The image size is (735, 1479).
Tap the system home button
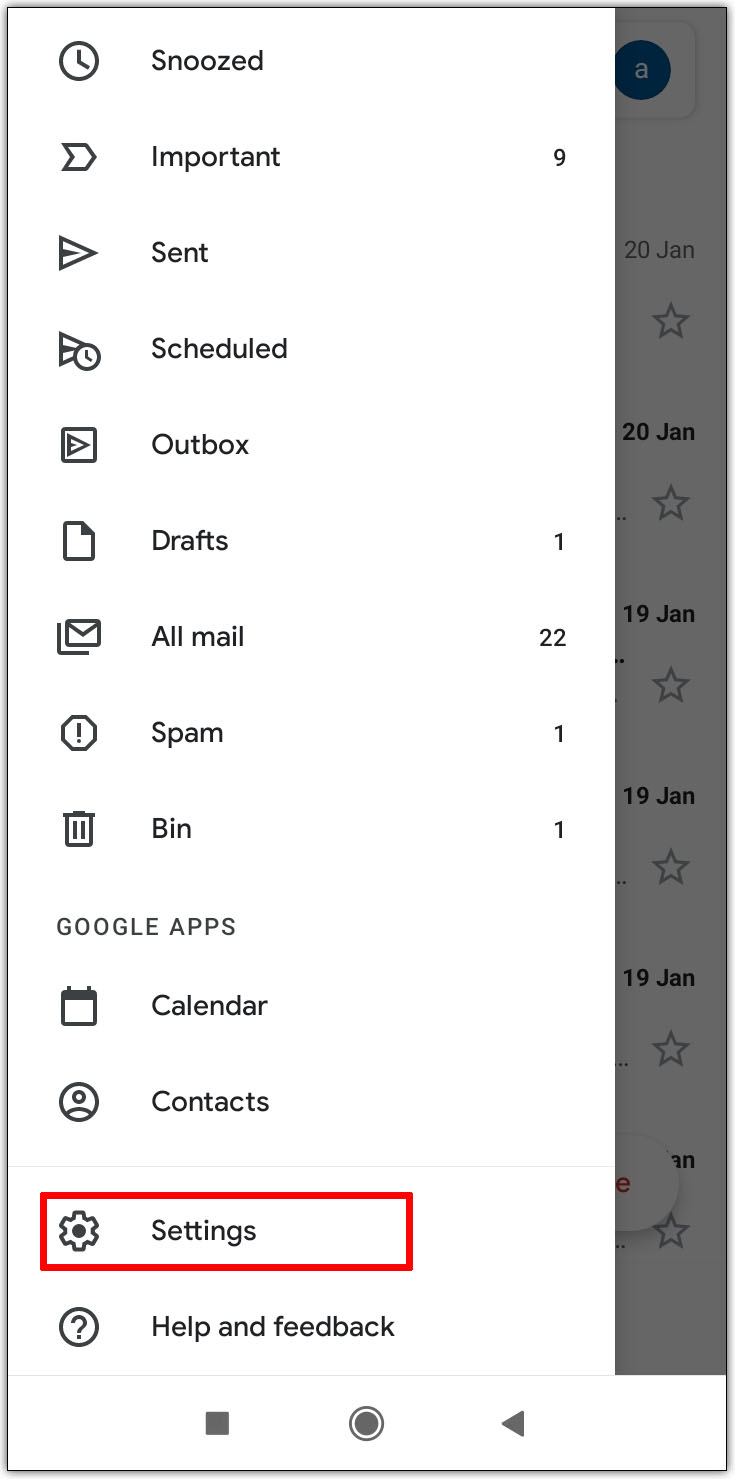tap(366, 1423)
